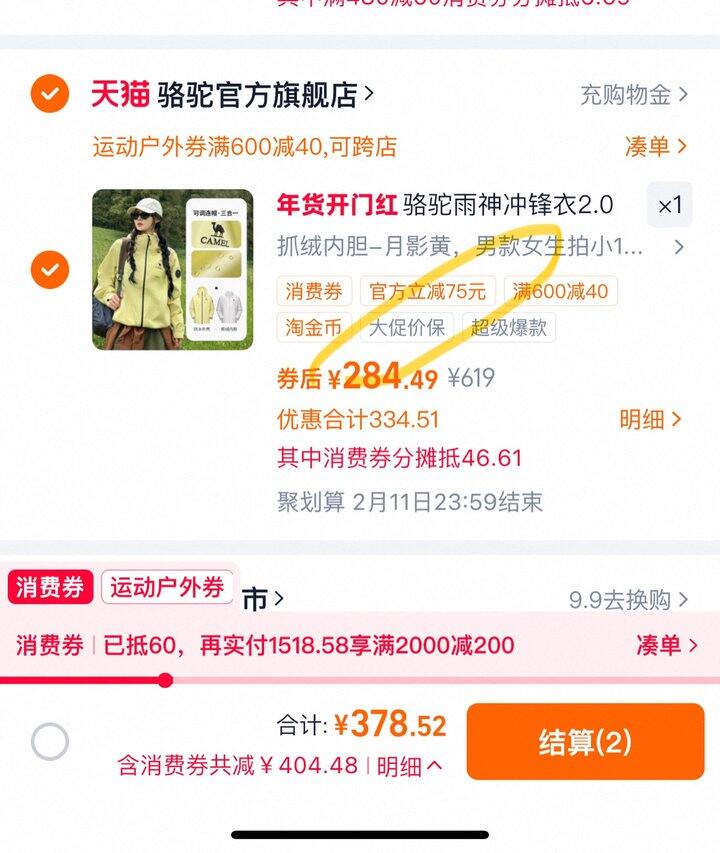Tap 充购物金 link
The height and width of the screenshot is (853, 720).
(634, 95)
